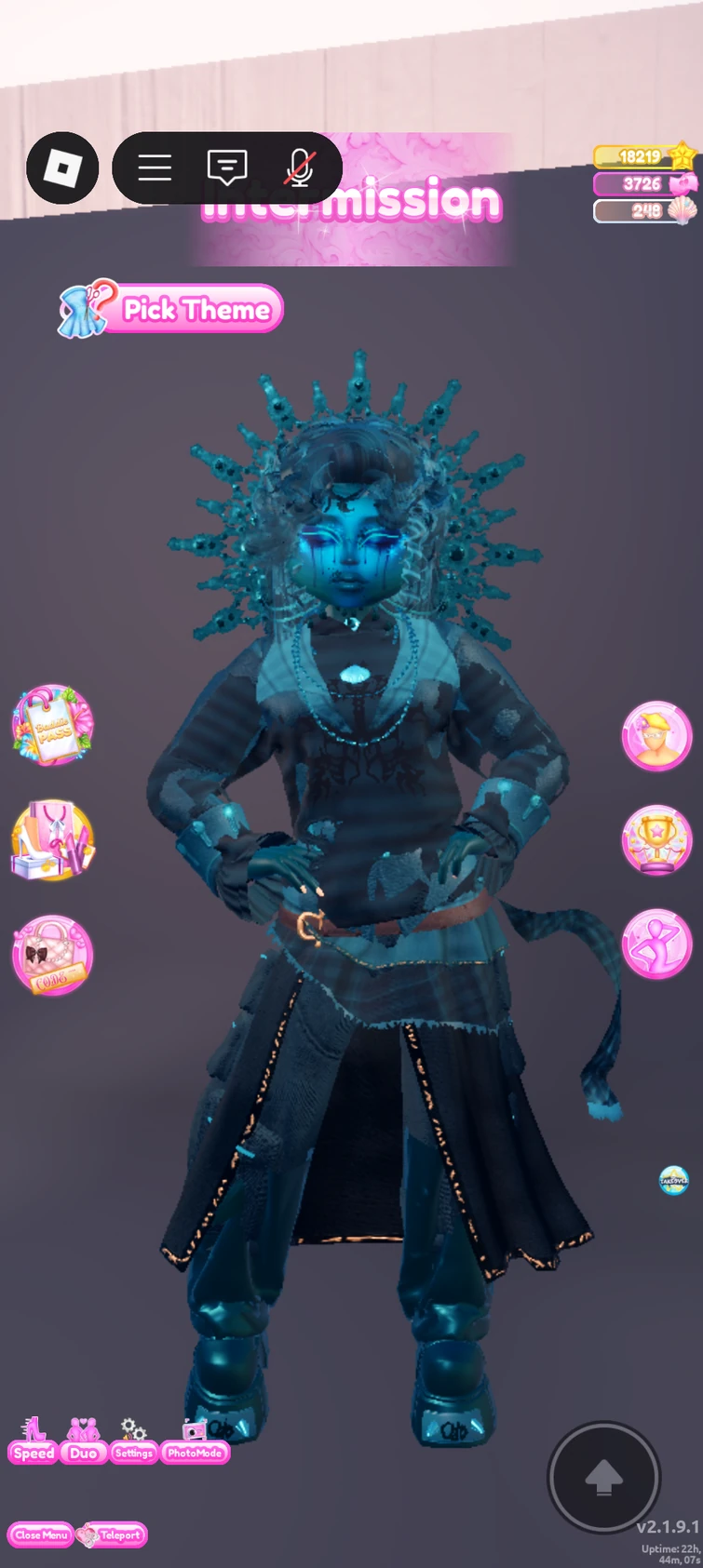Screen dimensions: 703x1568
Task: Tap the Pick Theme button
Action: [172, 309]
